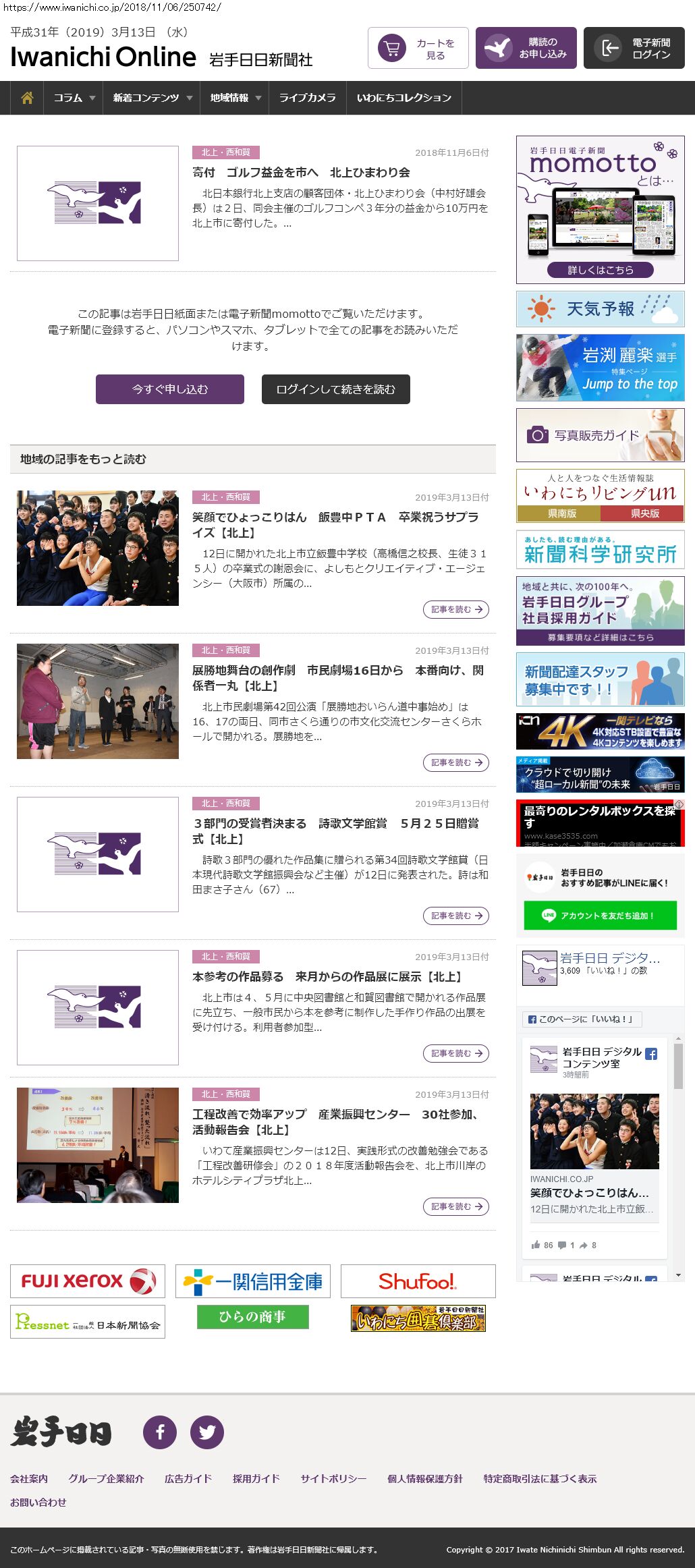Viewport: 695px width, 1568px height.
Task: Open the 写真販売ガイド banner
Action: [600, 435]
